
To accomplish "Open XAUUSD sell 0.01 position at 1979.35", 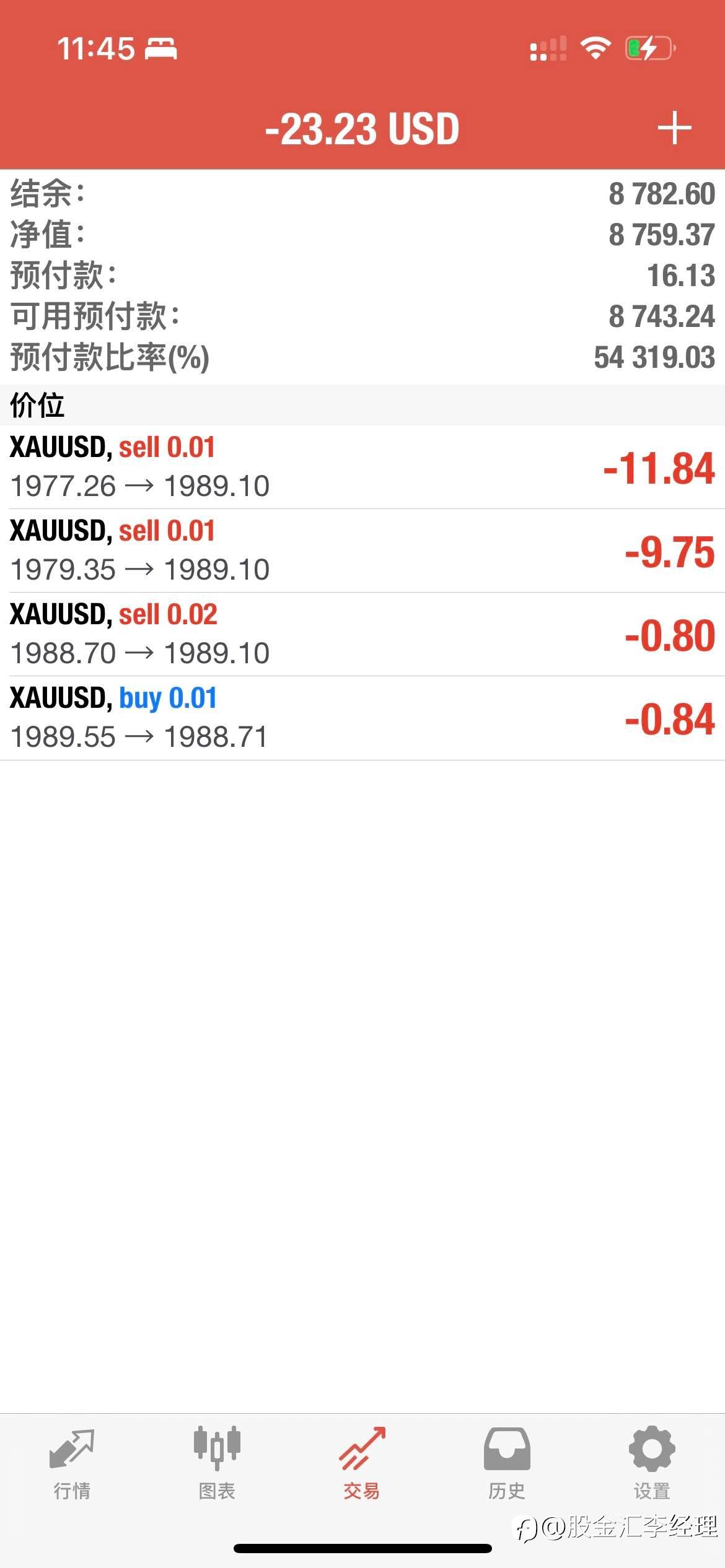I will (362, 551).
